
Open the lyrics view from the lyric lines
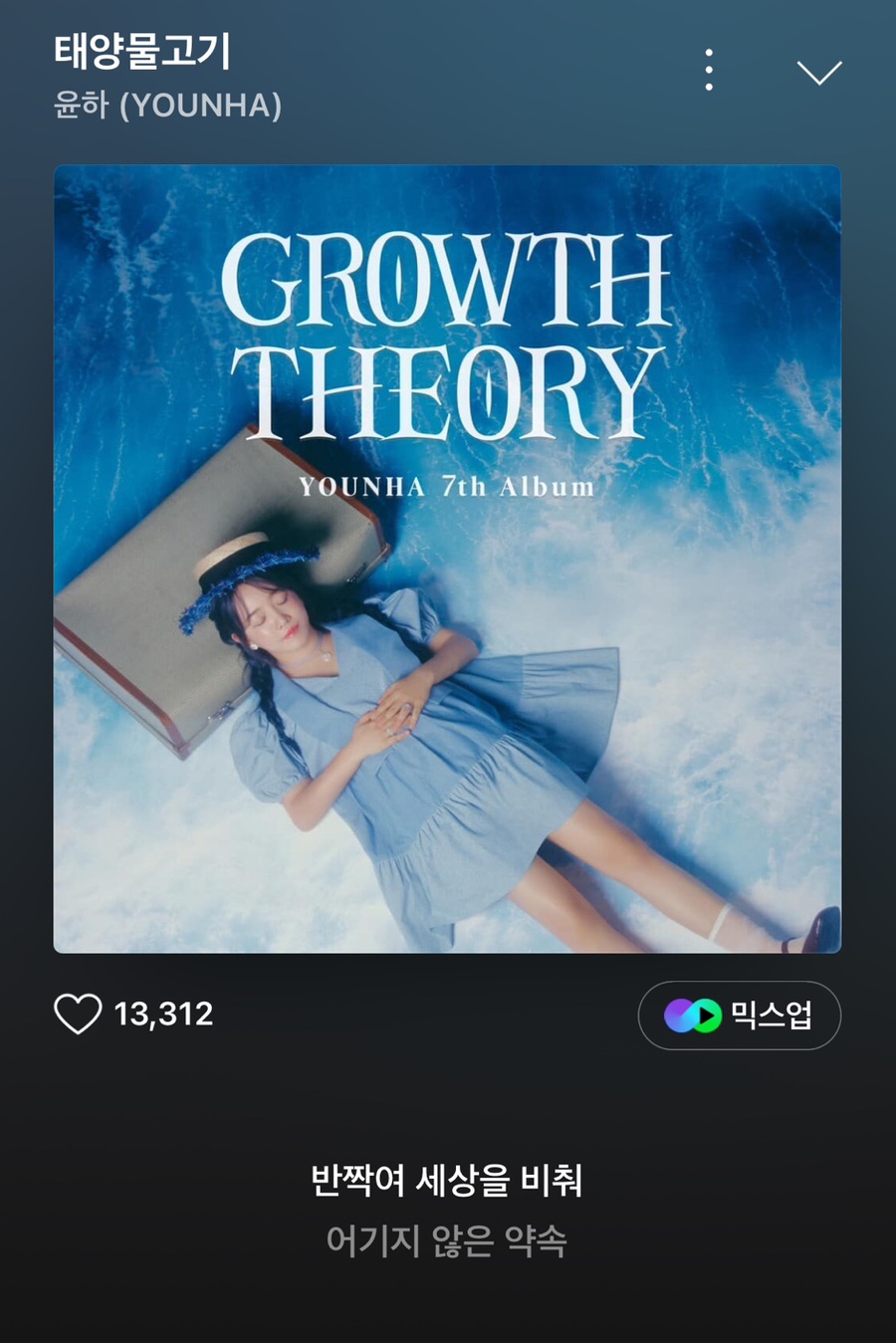click(446, 1210)
